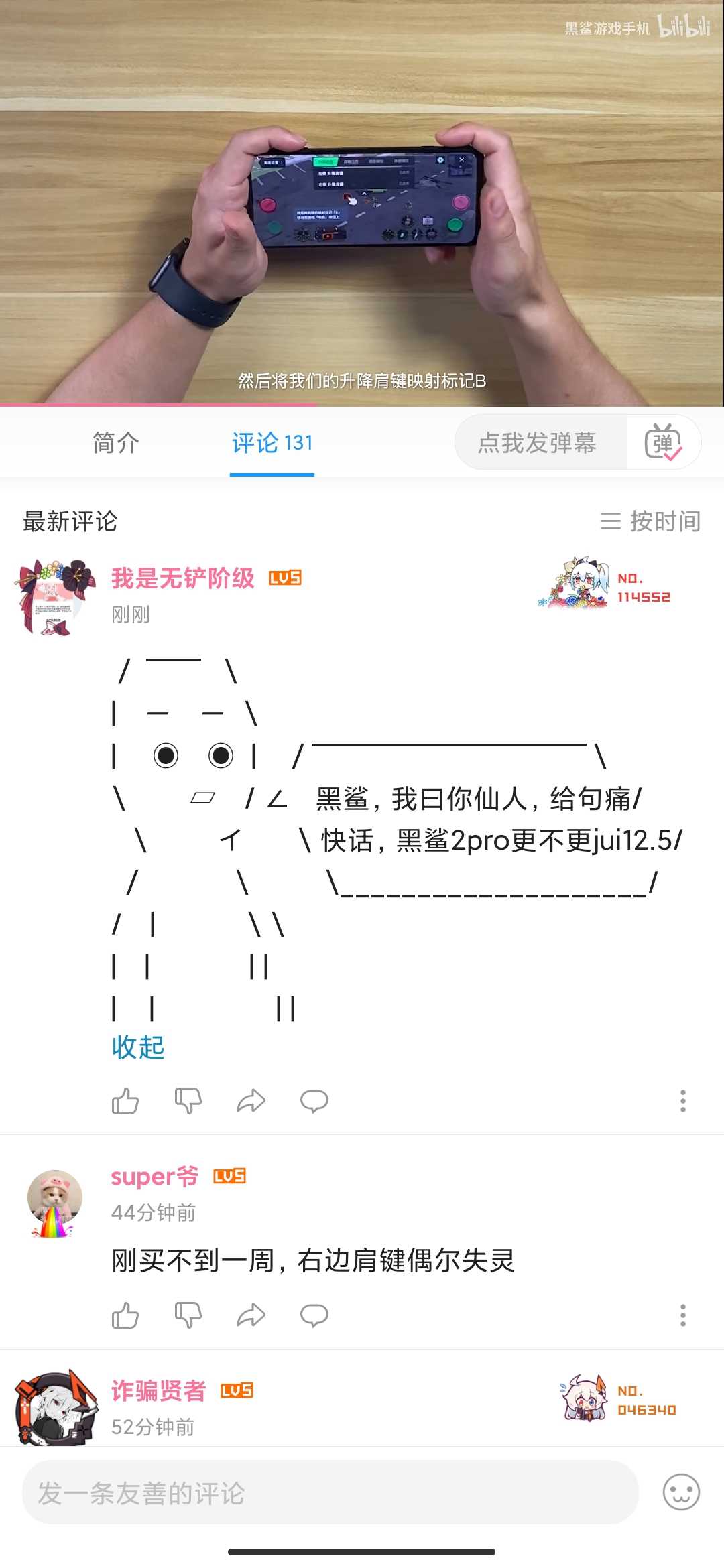Screen dimensions: 724x1568
Task: Collapse the comment with 收起
Action: [138, 1047]
